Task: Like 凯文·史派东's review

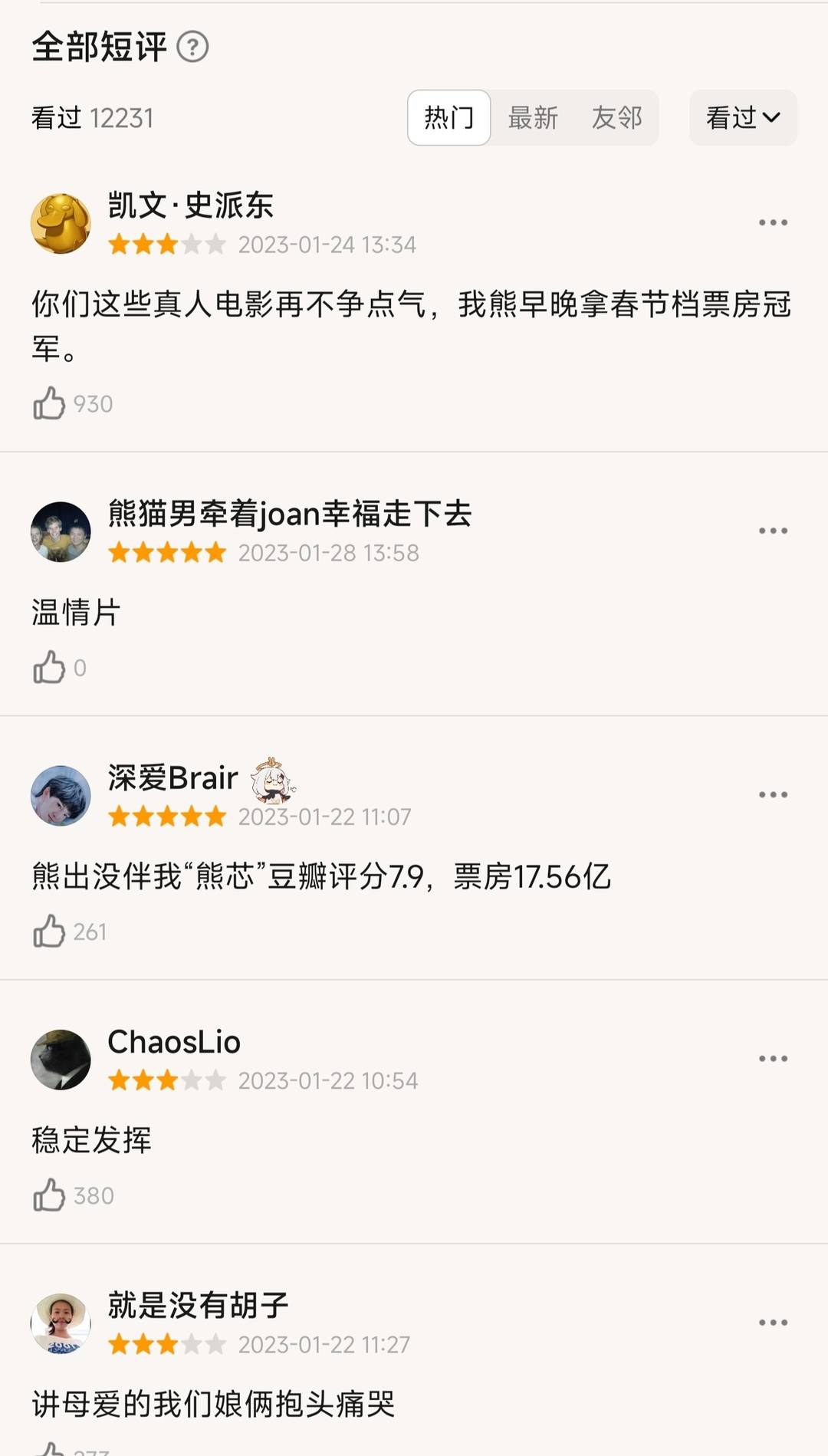Action: [x=49, y=403]
